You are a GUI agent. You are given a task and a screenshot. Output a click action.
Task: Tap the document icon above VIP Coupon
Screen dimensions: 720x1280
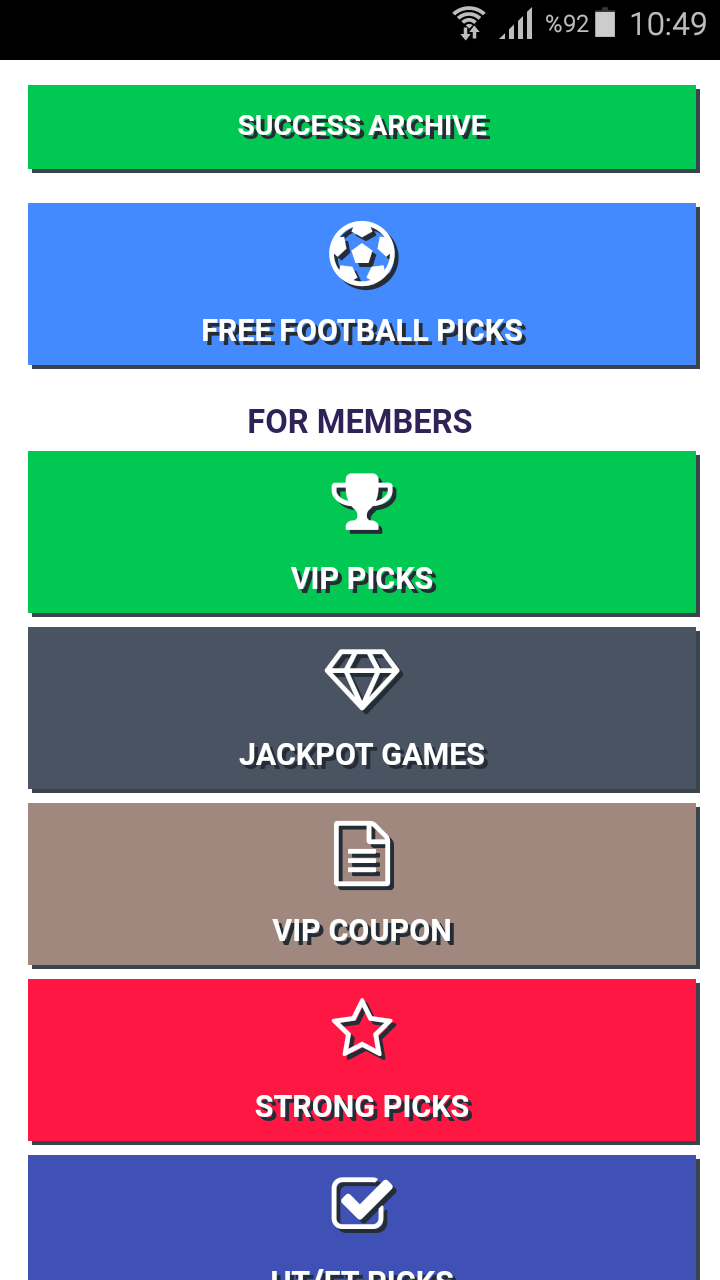pyautogui.click(x=363, y=855)
